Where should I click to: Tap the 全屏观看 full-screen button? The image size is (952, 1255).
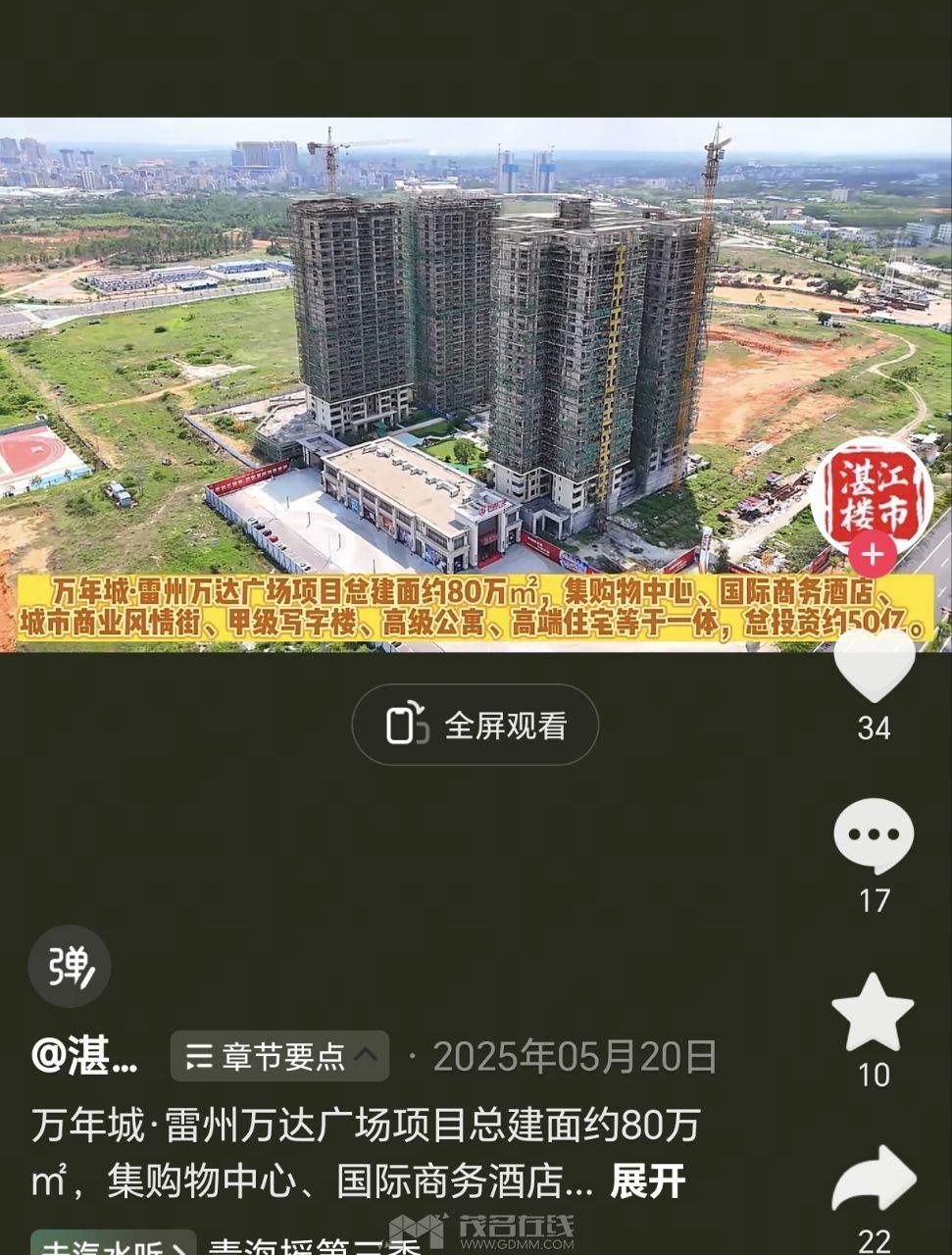tap(476, 726)
